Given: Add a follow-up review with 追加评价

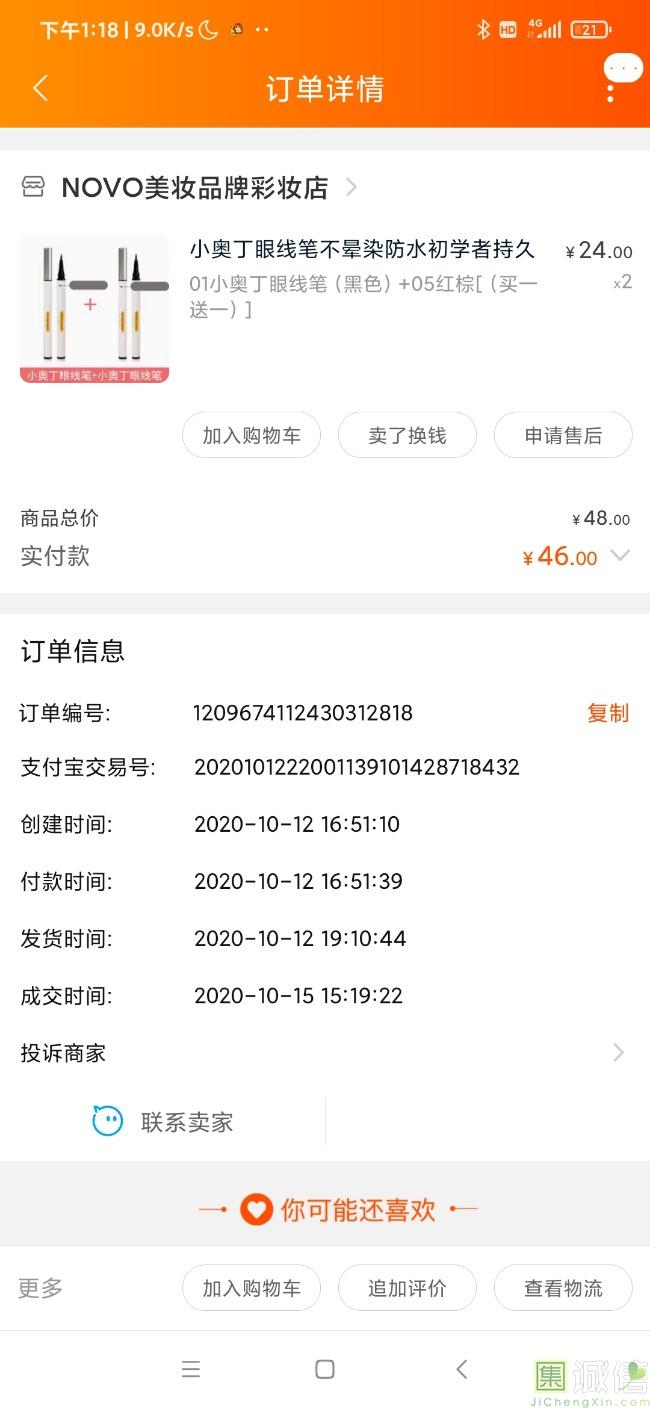Looking at the screenshot, I should point(407,1288).
